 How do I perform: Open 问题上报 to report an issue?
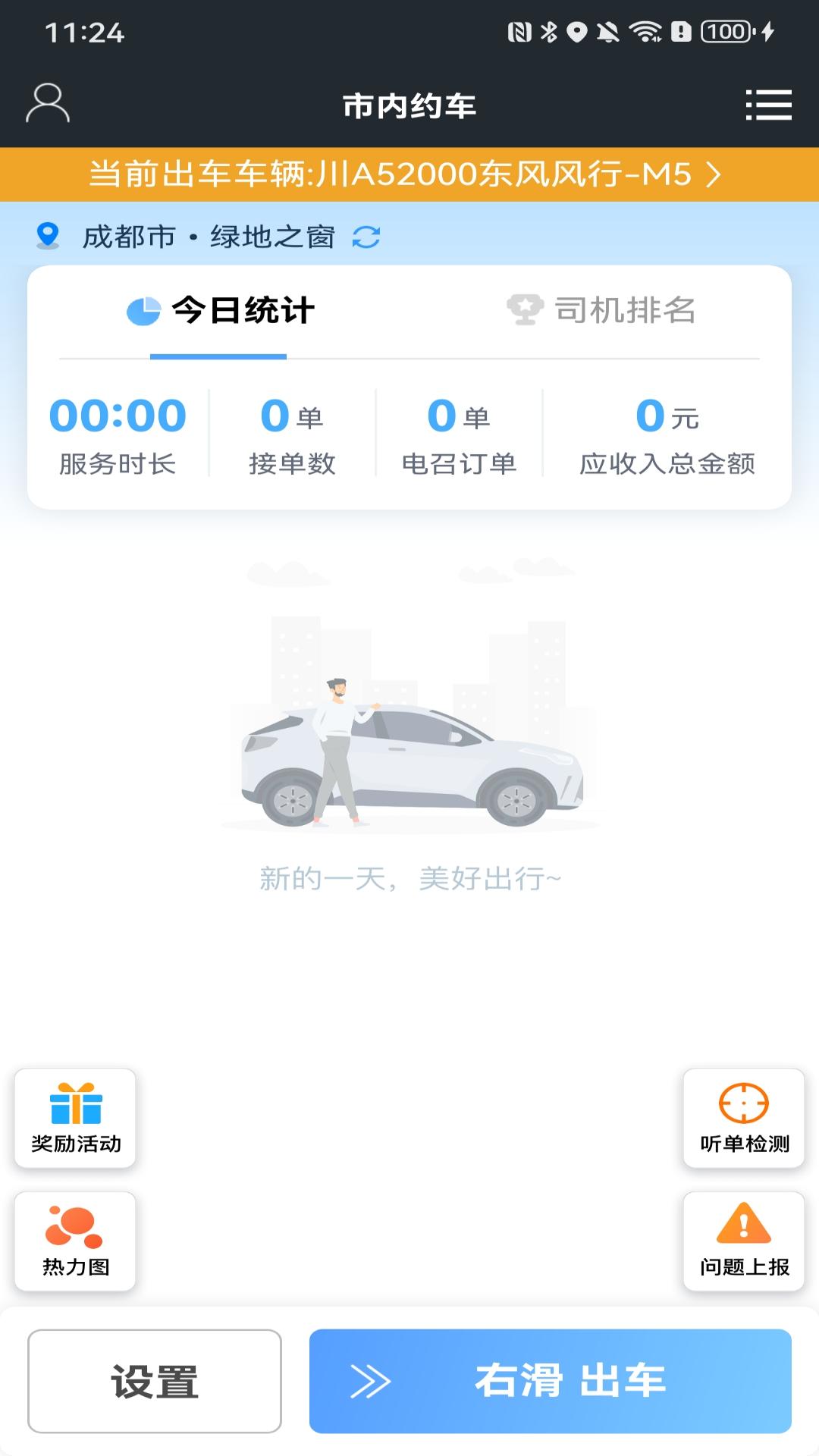(744, 1241)
